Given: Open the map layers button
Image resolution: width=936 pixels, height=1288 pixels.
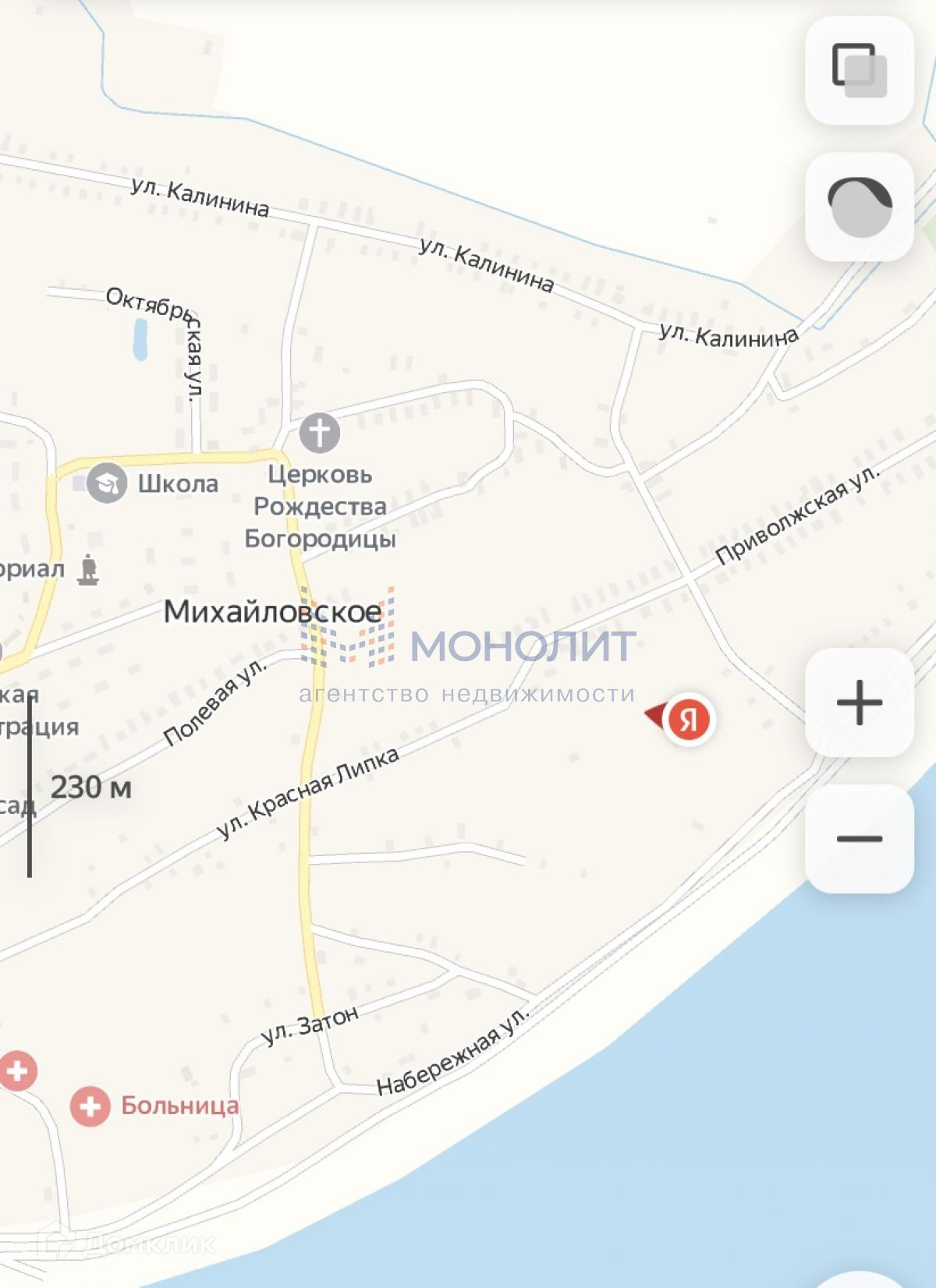Looking at the screenshot, I should coord(860,70).
